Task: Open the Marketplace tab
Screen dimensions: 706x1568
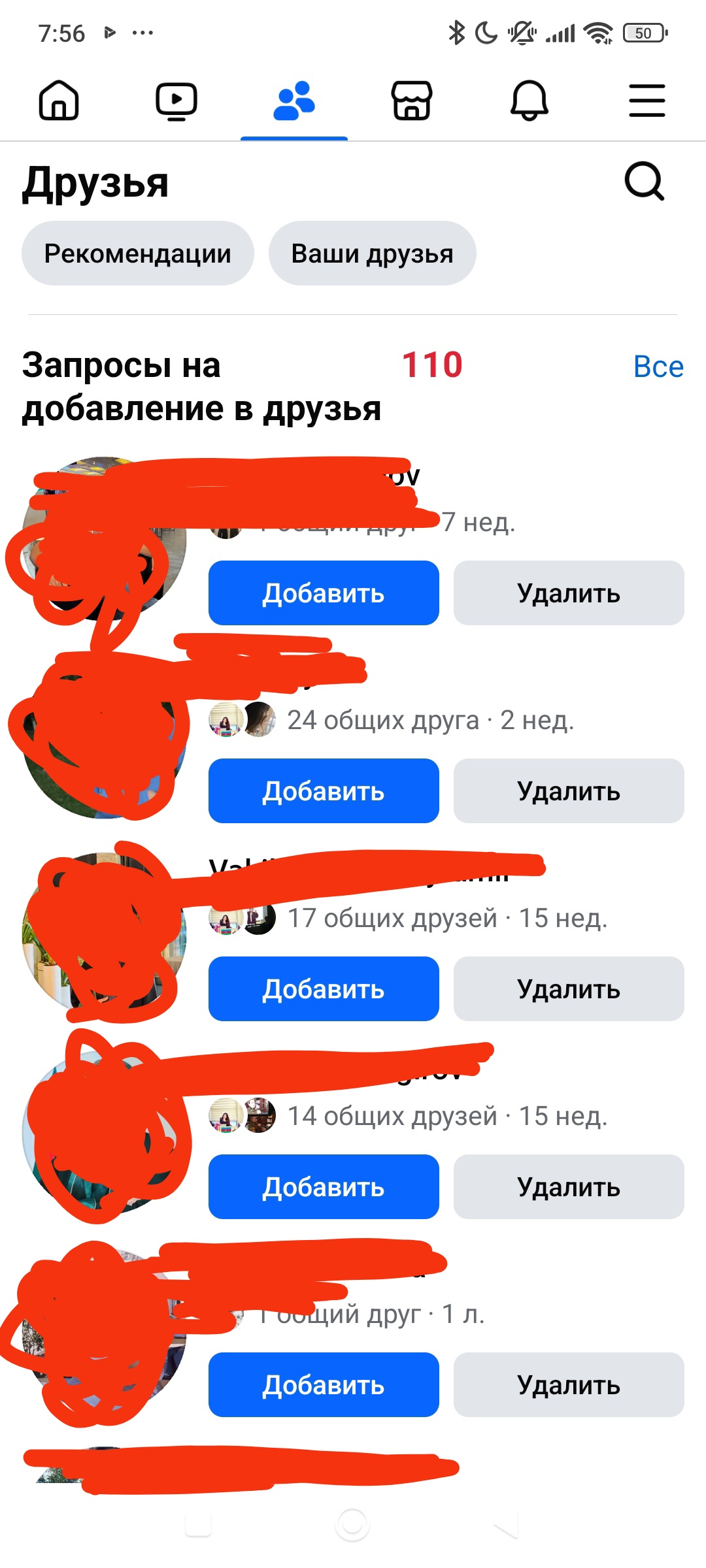Action: [x=412, y=101]
